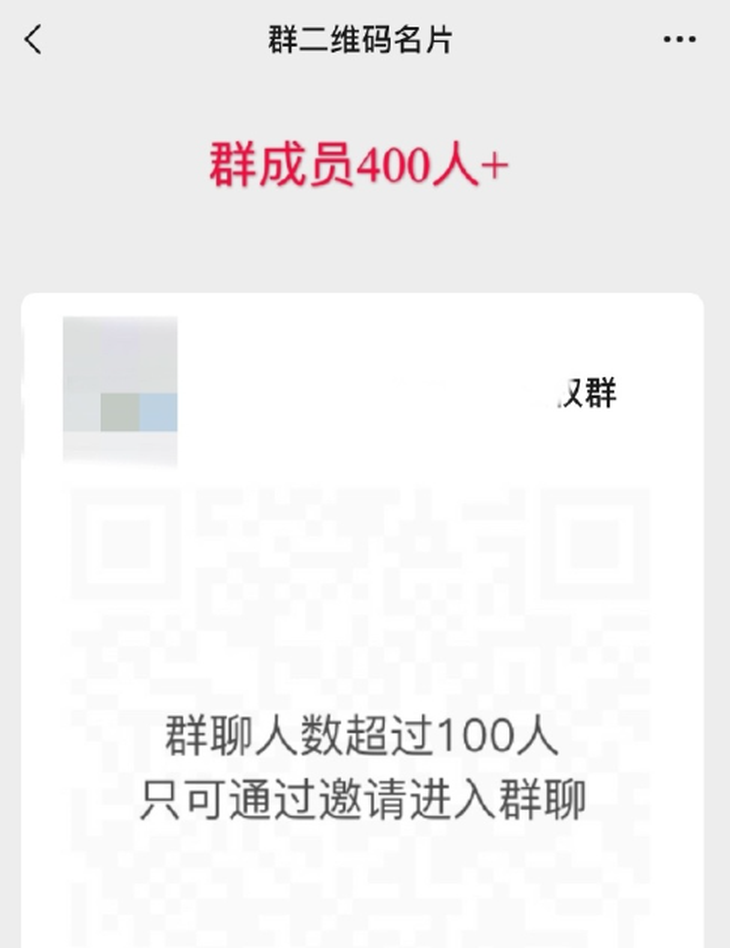Go back from the group QR code card
Screen dimensions: 730x948
coord(34,40)
